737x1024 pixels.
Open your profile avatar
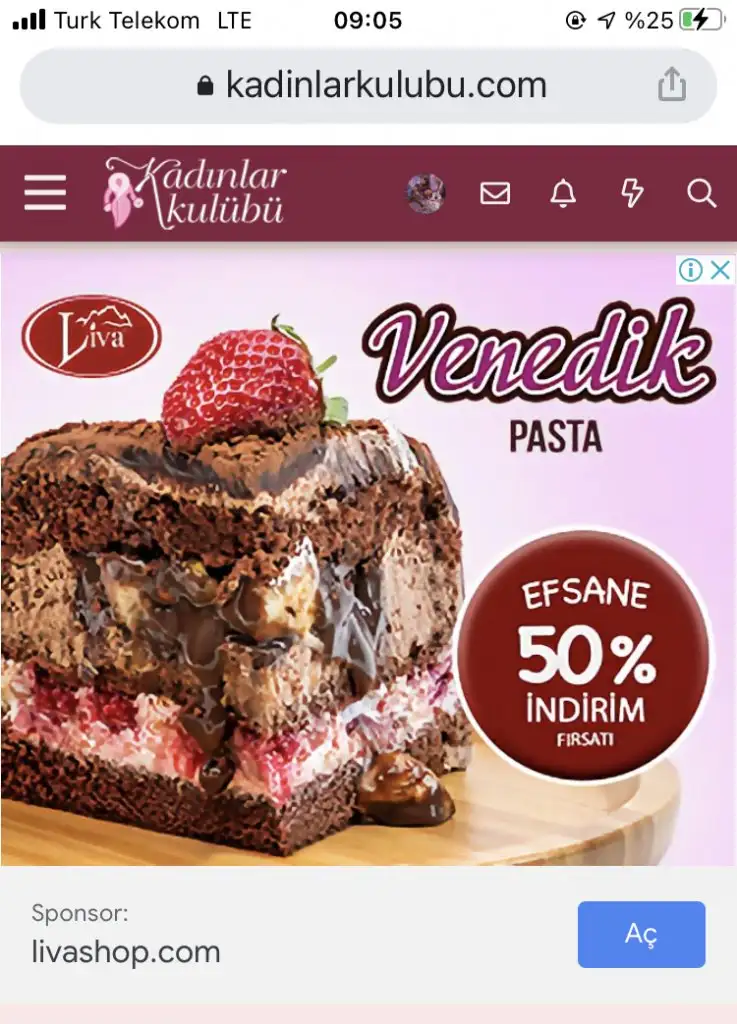click(x=425, y=193)
